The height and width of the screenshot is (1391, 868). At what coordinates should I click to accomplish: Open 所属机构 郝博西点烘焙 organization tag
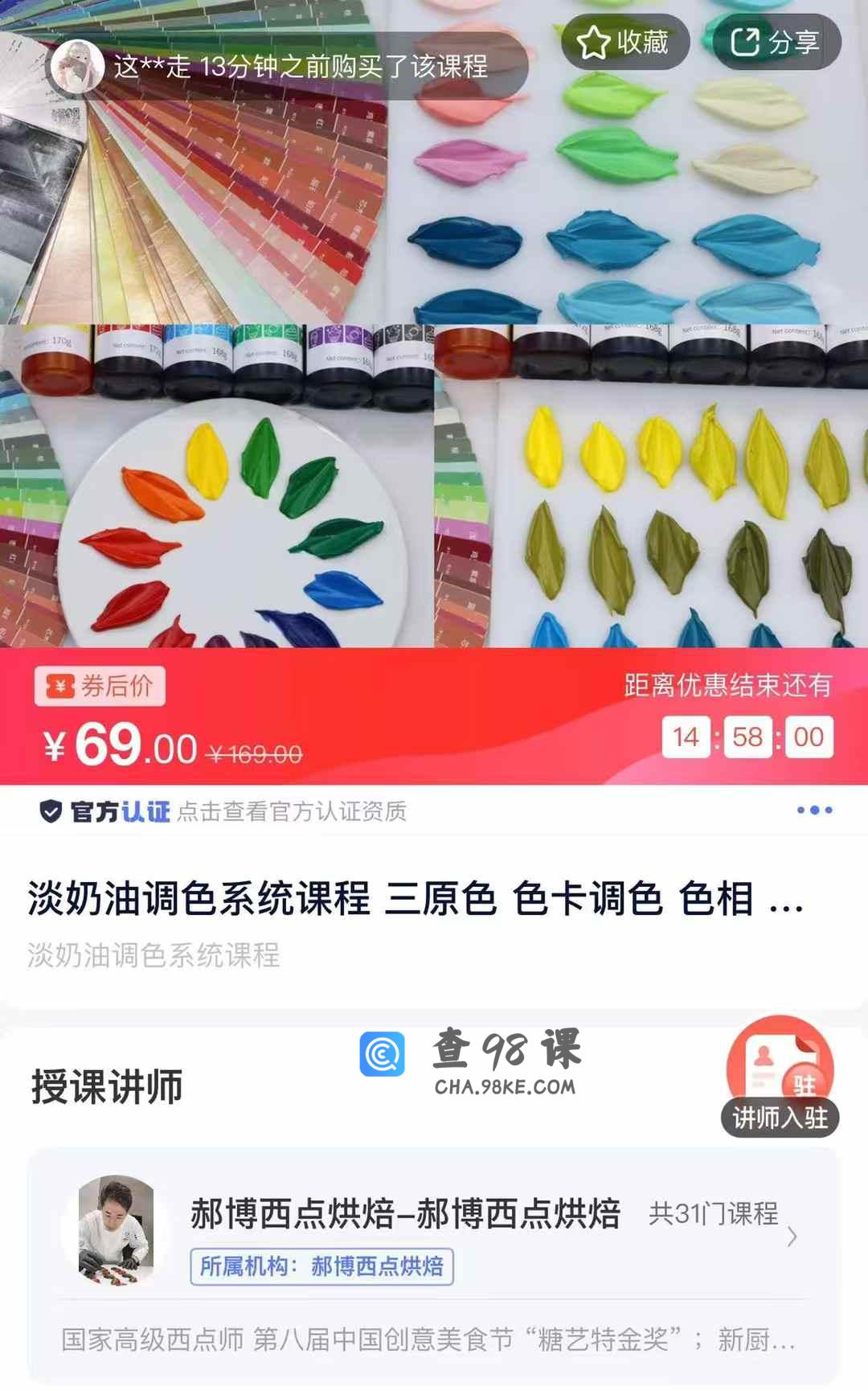click(x=321, y=1267)
